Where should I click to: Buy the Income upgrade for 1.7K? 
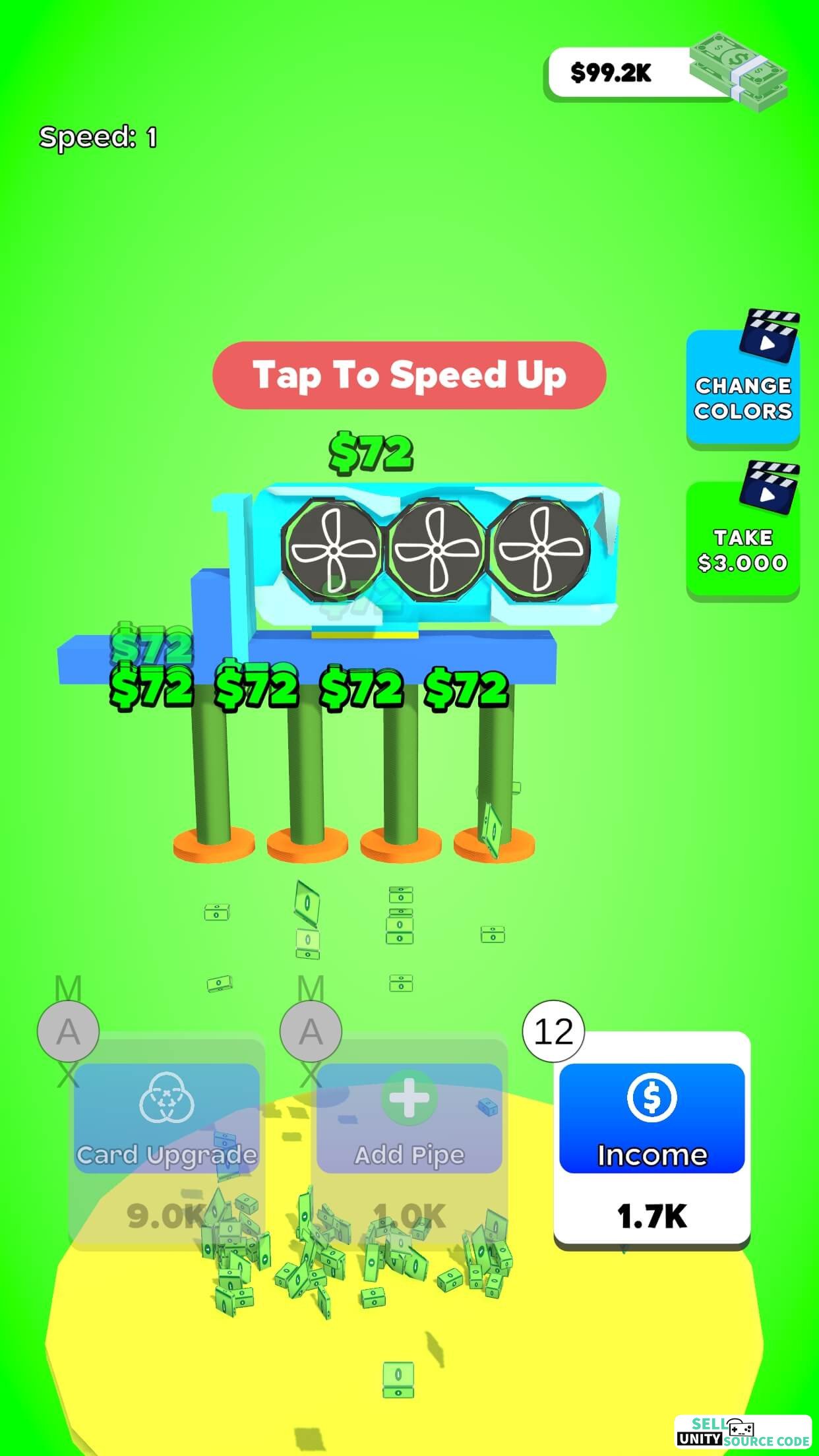pos(652,1141)
